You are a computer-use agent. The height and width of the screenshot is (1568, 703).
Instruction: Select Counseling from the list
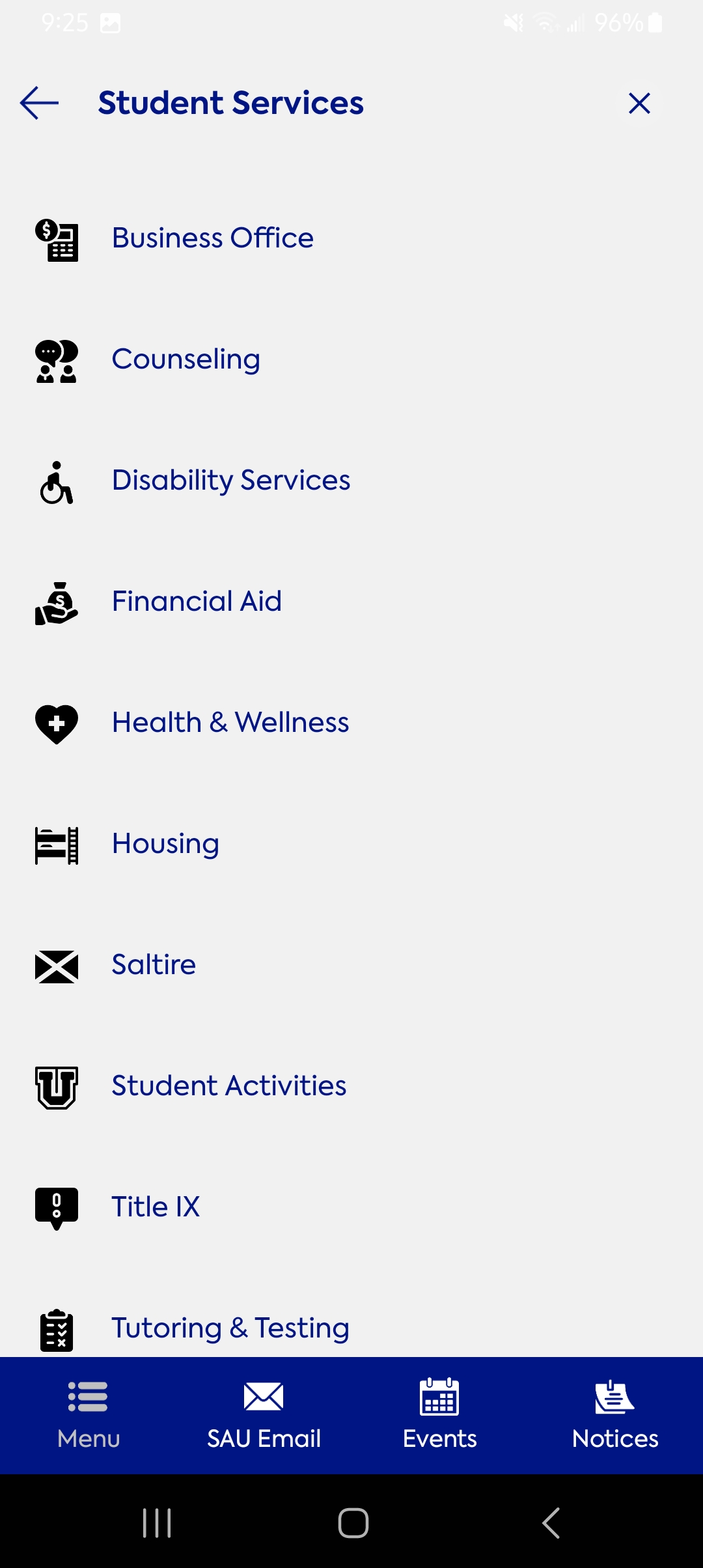[351, 359]
